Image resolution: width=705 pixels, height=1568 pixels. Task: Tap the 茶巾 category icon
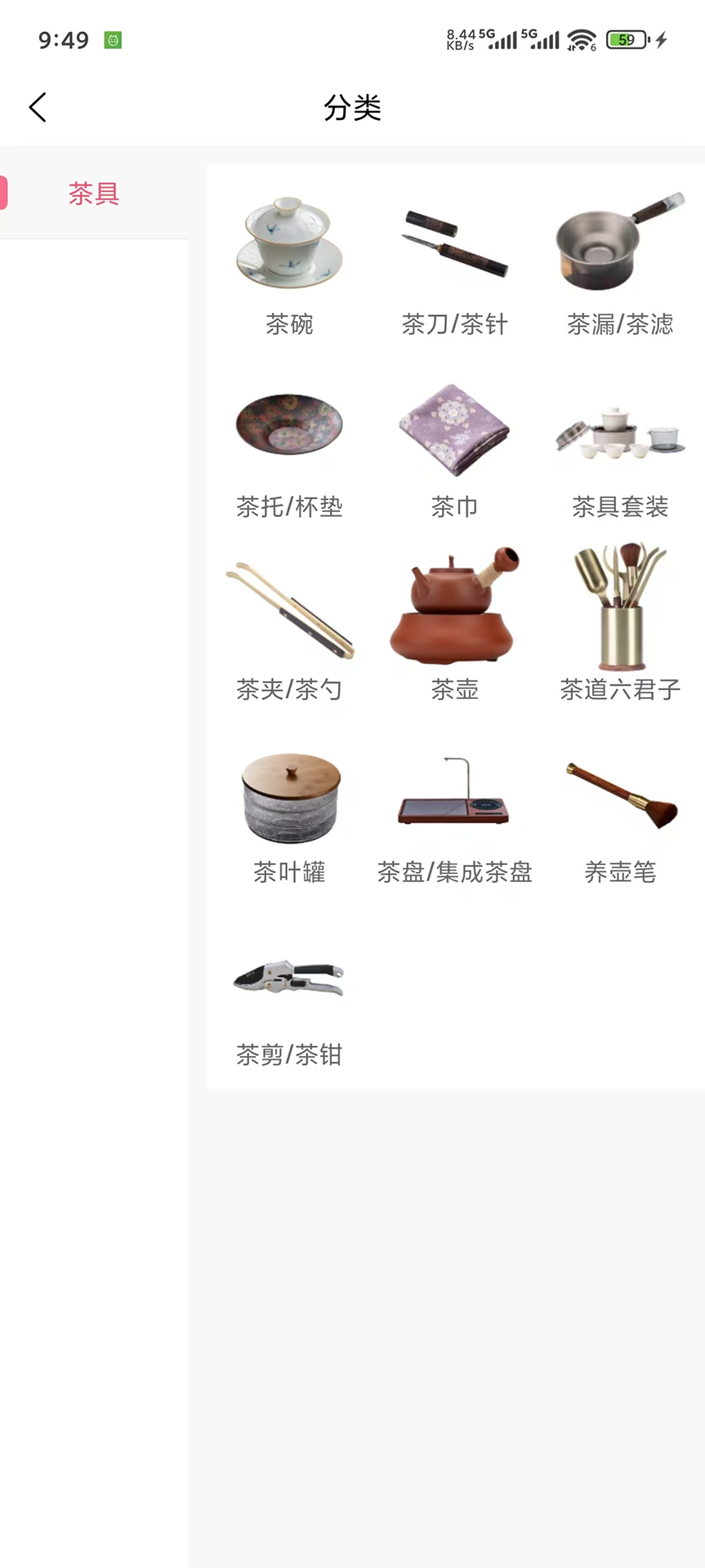454,425
